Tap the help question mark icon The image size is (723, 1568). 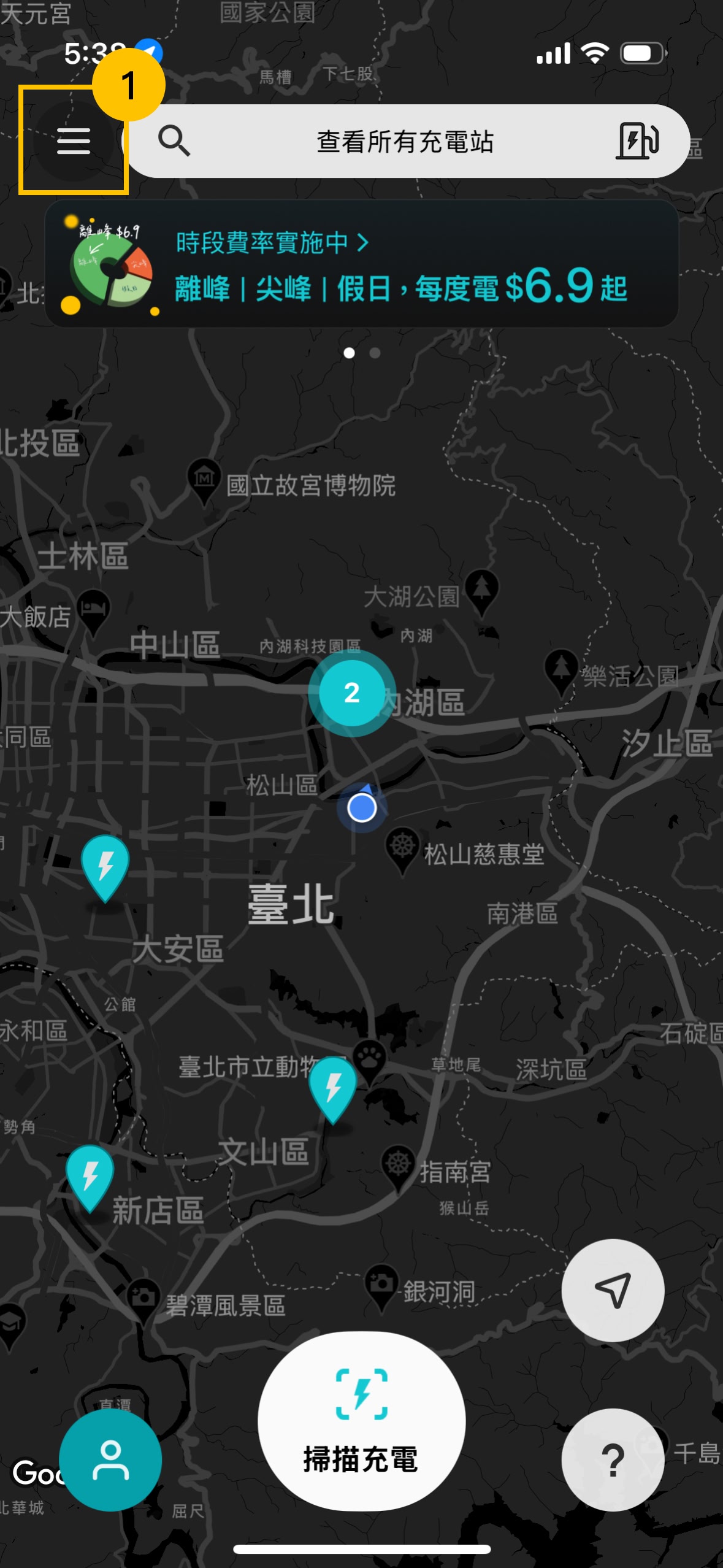coord(613,1460)
